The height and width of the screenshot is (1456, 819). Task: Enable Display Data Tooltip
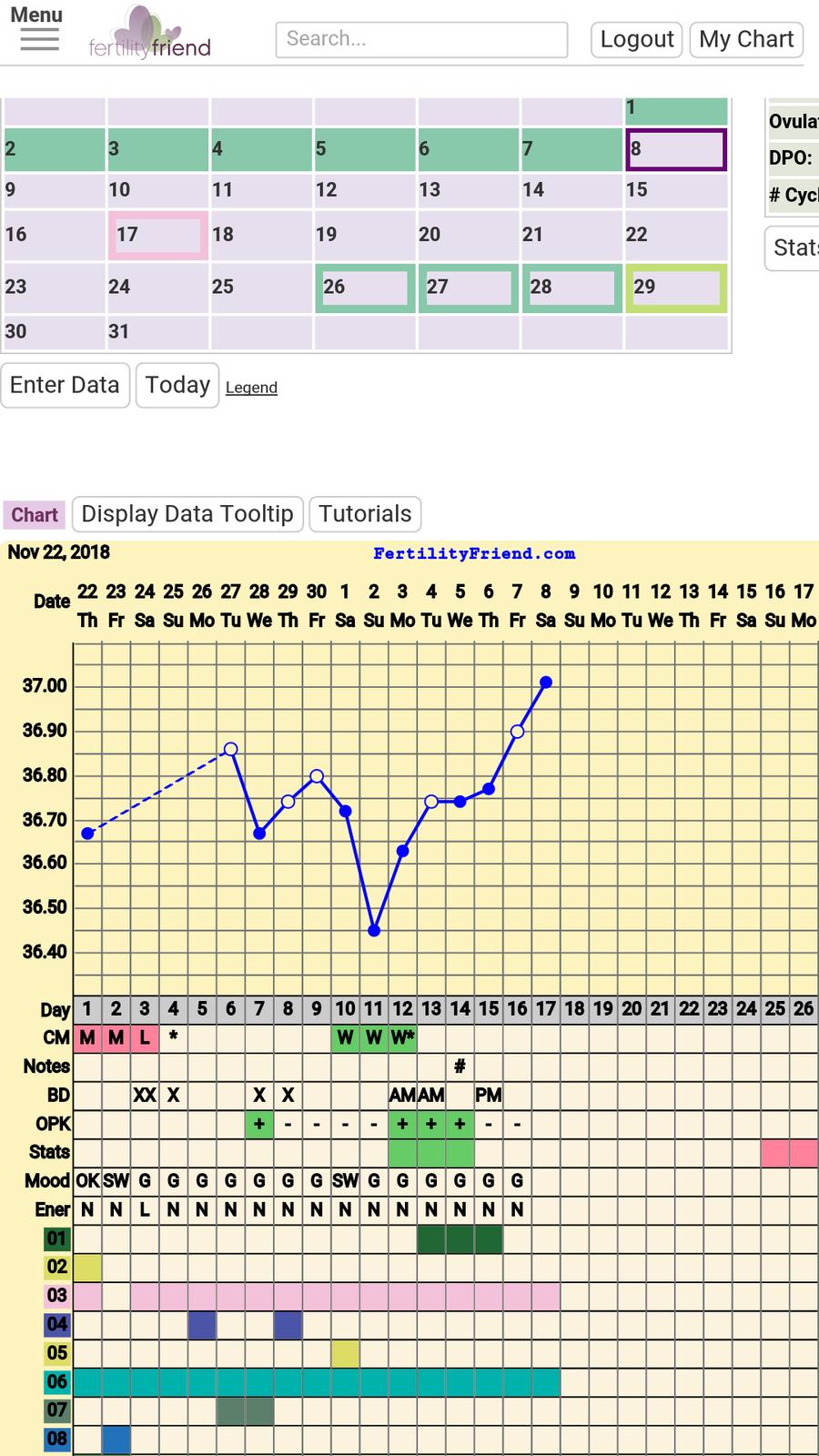coord(187,514)
